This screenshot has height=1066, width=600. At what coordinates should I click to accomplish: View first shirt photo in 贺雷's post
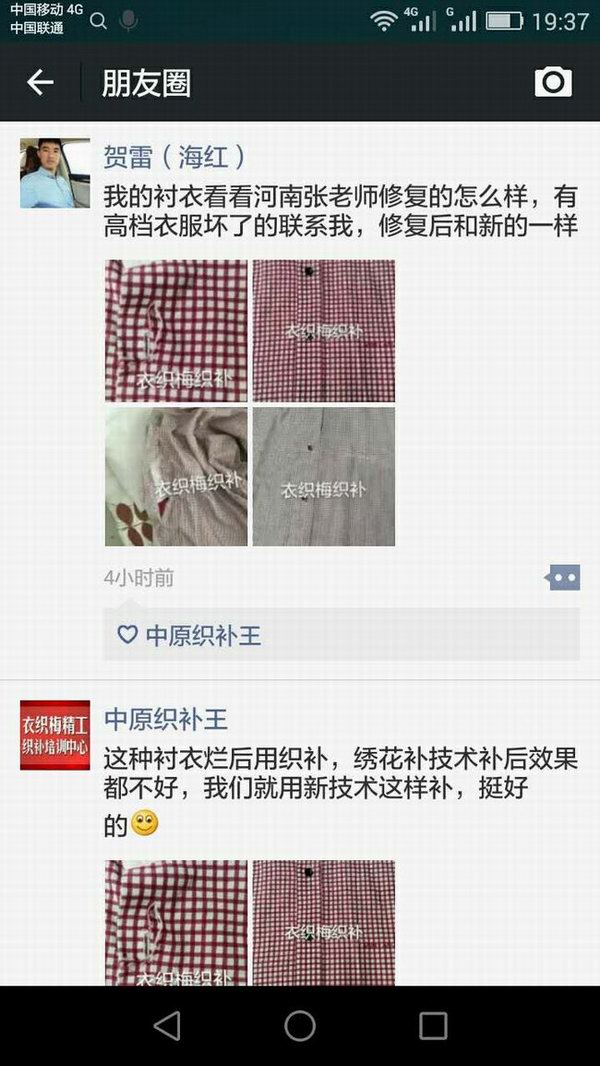click(x=176, y=331)
